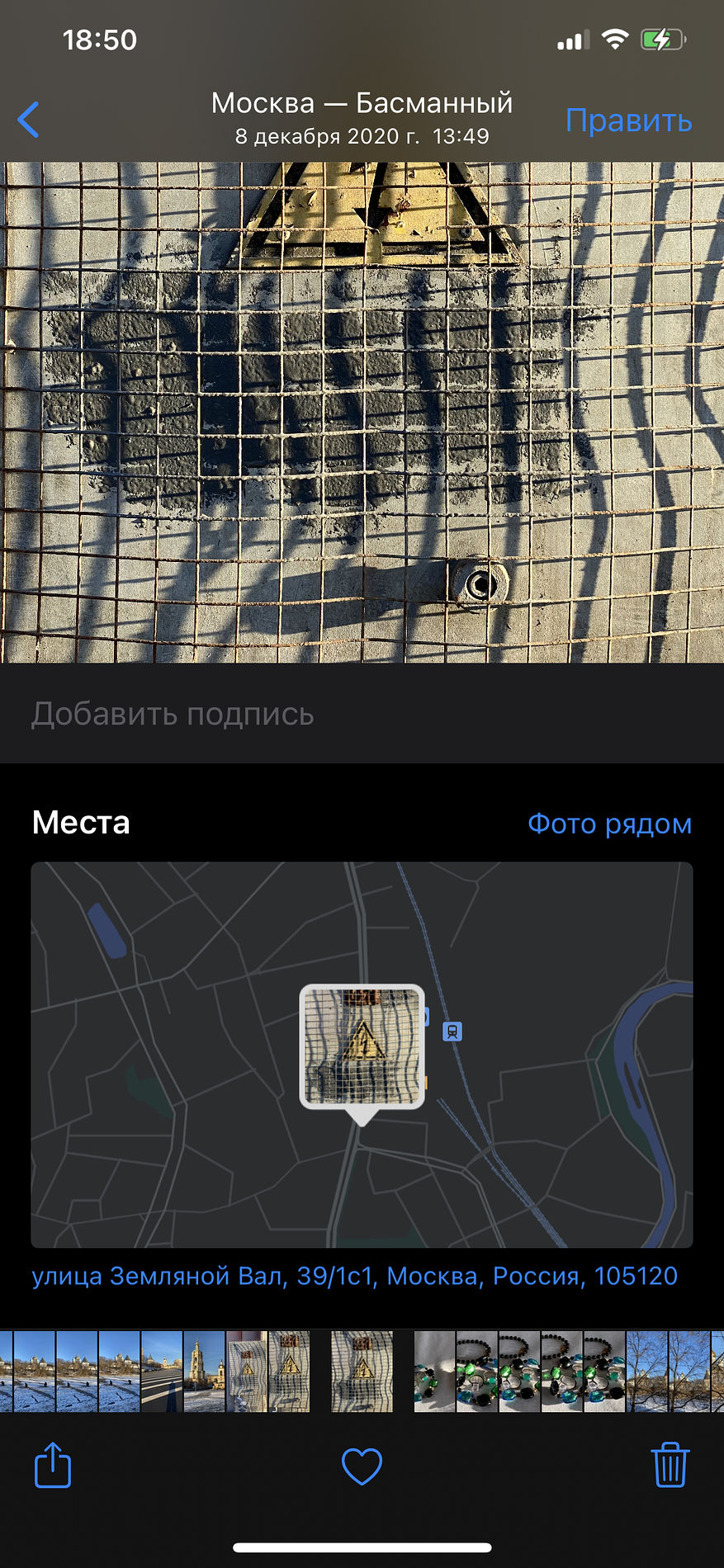Select the bell tower thumbnail in the filmstrip
724x1568 pixels.
pos(204,1371)
